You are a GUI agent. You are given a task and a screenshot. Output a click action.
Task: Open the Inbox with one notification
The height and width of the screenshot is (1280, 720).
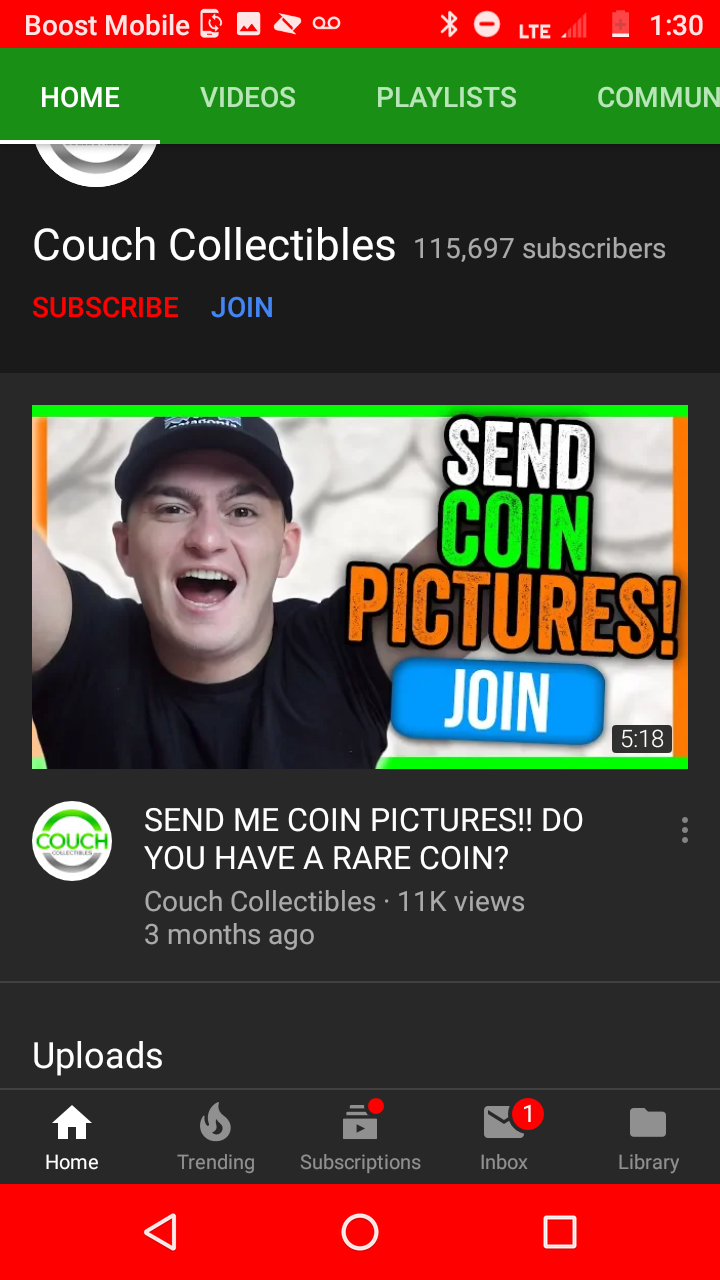click(504, 1137)
